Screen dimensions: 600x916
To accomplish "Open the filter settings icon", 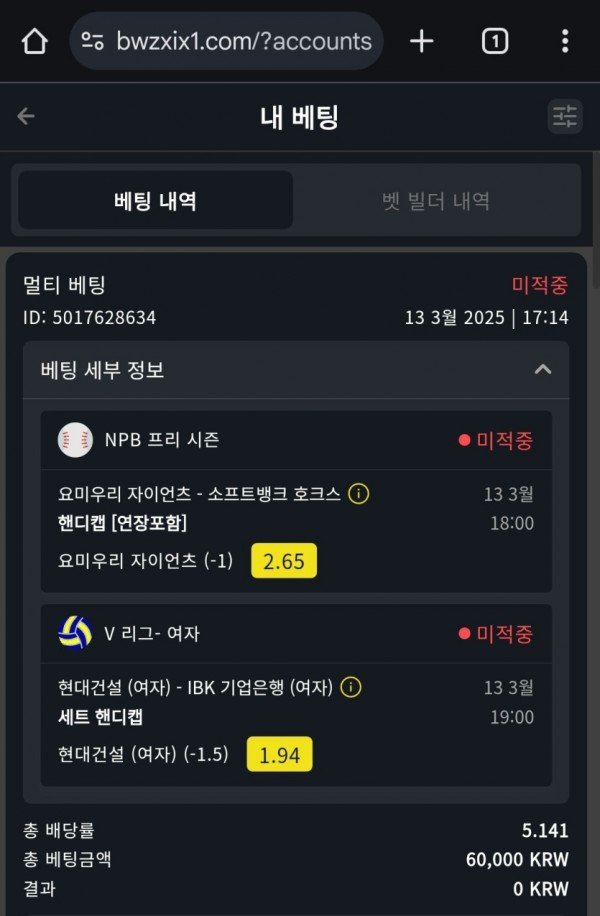I will point(565,117).
